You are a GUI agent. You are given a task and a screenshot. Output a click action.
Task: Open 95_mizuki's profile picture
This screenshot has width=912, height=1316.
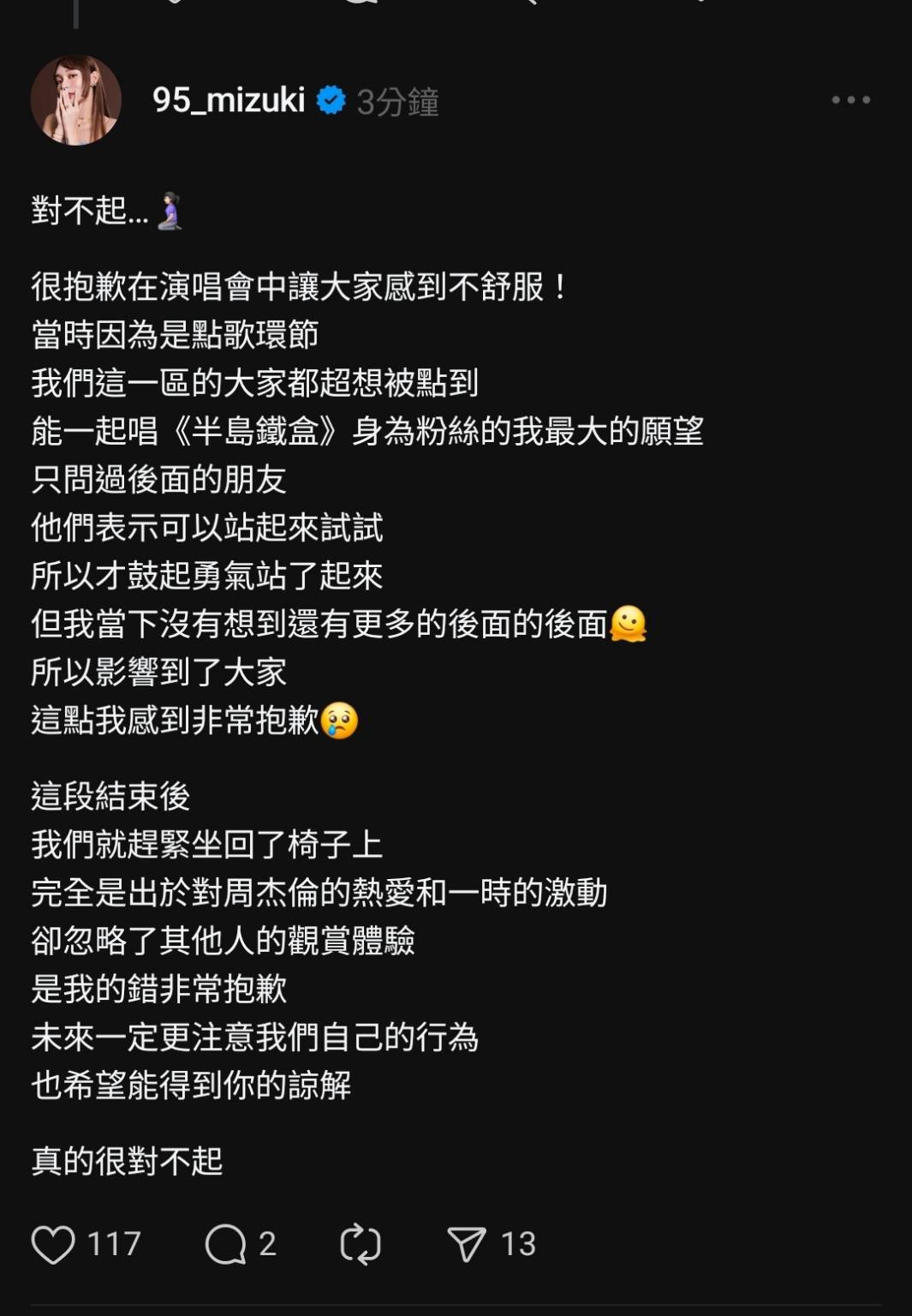pyautogui.click(x=75, y=100)
